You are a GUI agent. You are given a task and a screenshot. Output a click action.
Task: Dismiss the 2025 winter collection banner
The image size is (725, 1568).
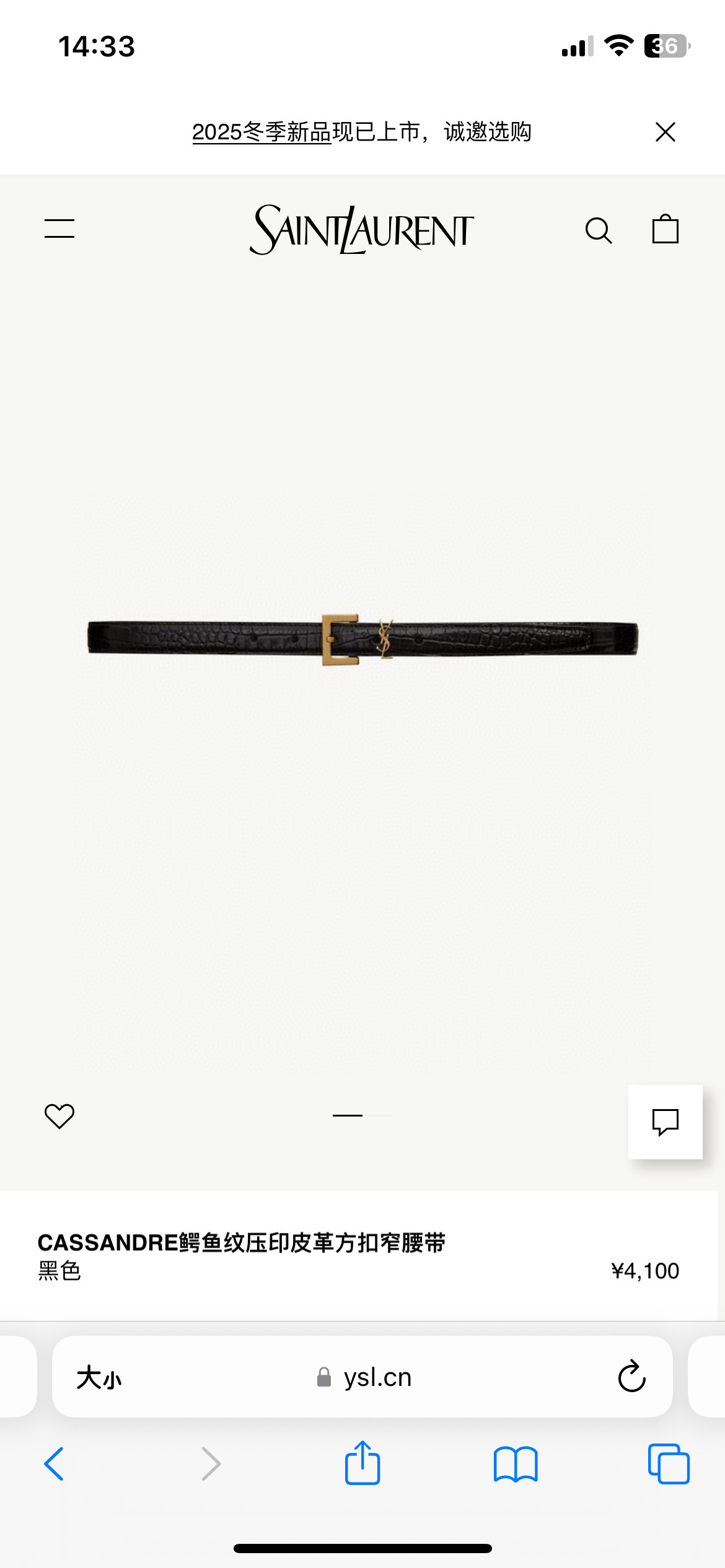click(x=665, y=132)
